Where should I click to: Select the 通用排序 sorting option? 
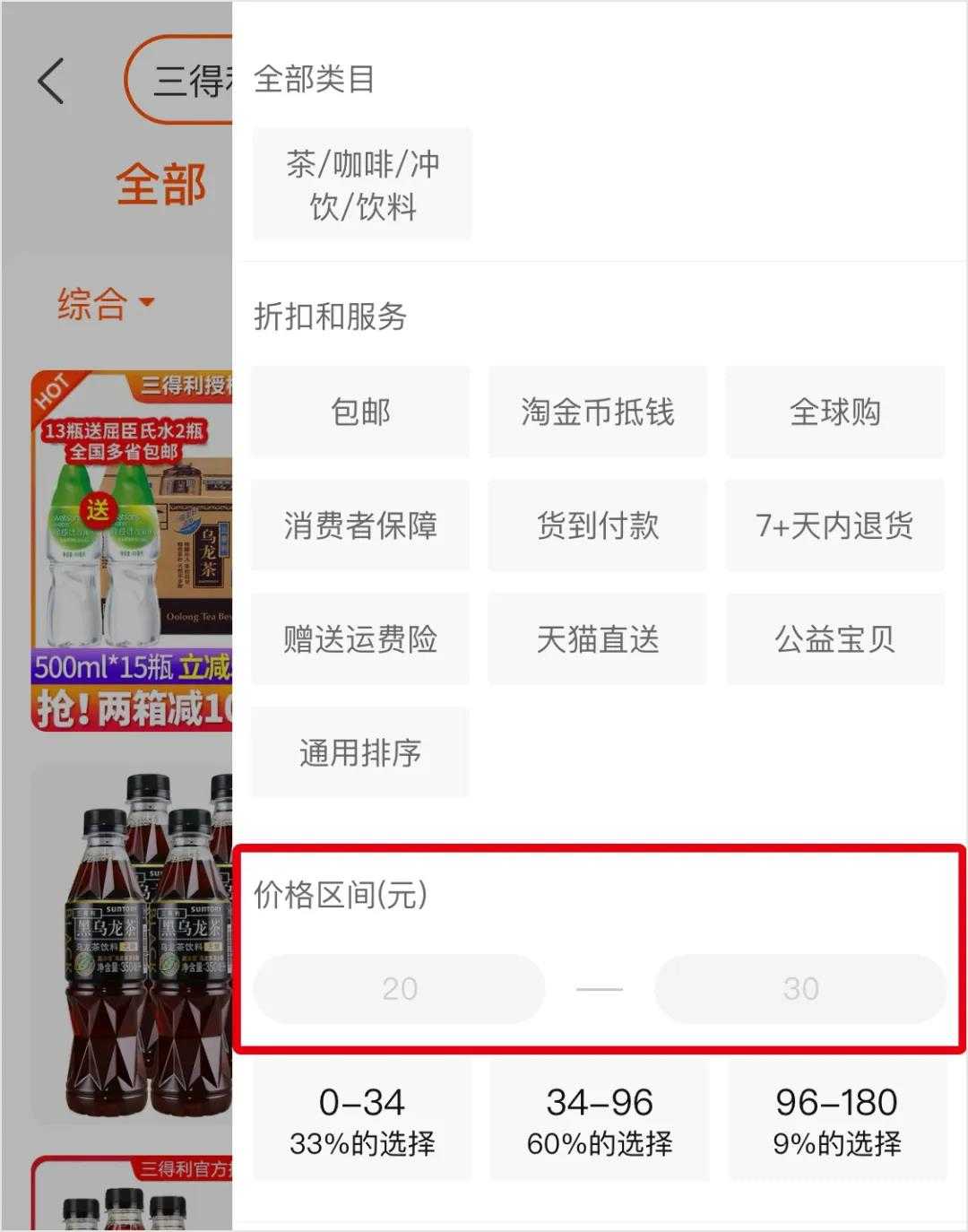[x=360, y=753]
